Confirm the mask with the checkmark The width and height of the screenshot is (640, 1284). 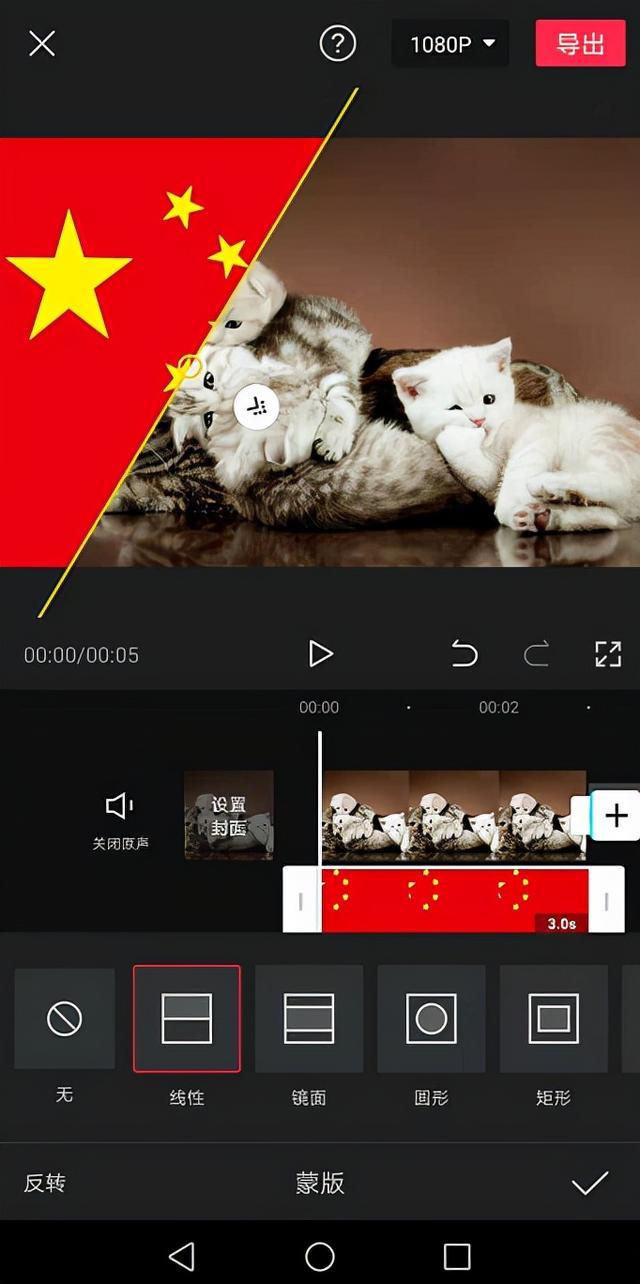(589, 1183)
